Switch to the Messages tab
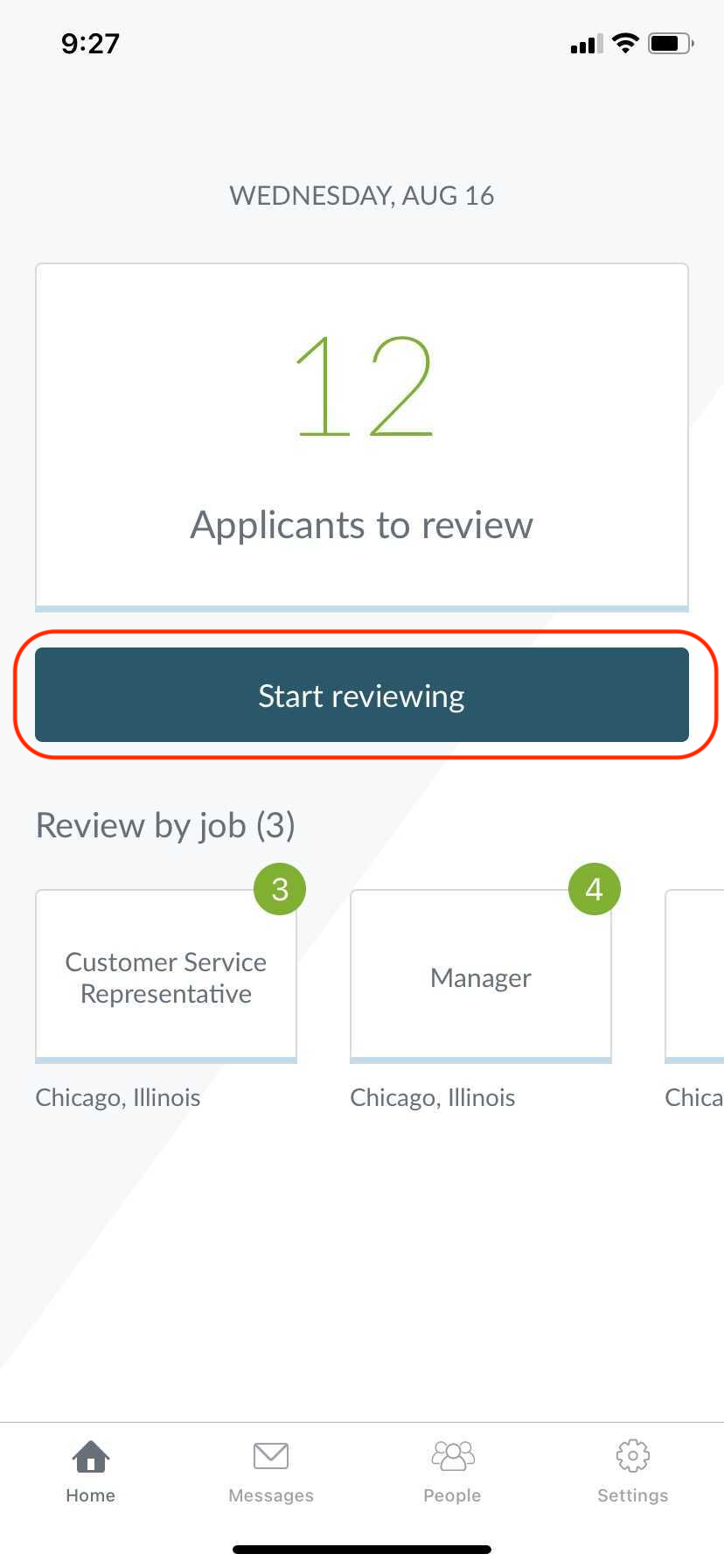Screen dimensions: 724x1568 point(271,1472)
